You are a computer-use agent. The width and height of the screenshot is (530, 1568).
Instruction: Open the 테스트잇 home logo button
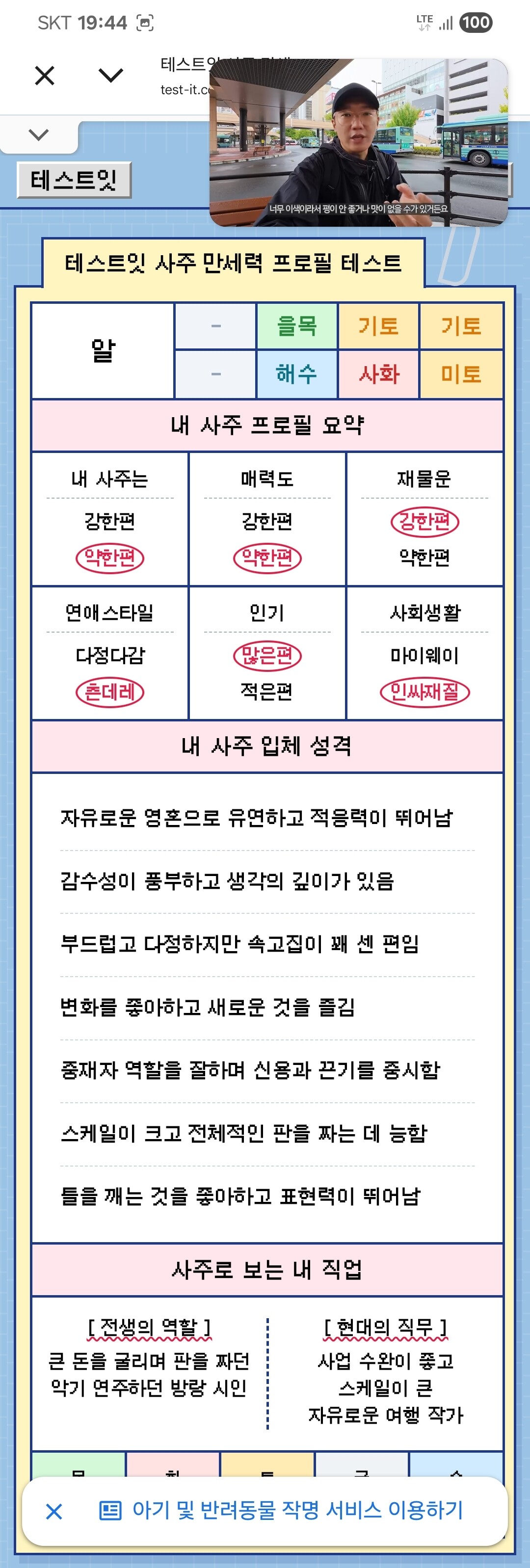[x=74, y=180]
